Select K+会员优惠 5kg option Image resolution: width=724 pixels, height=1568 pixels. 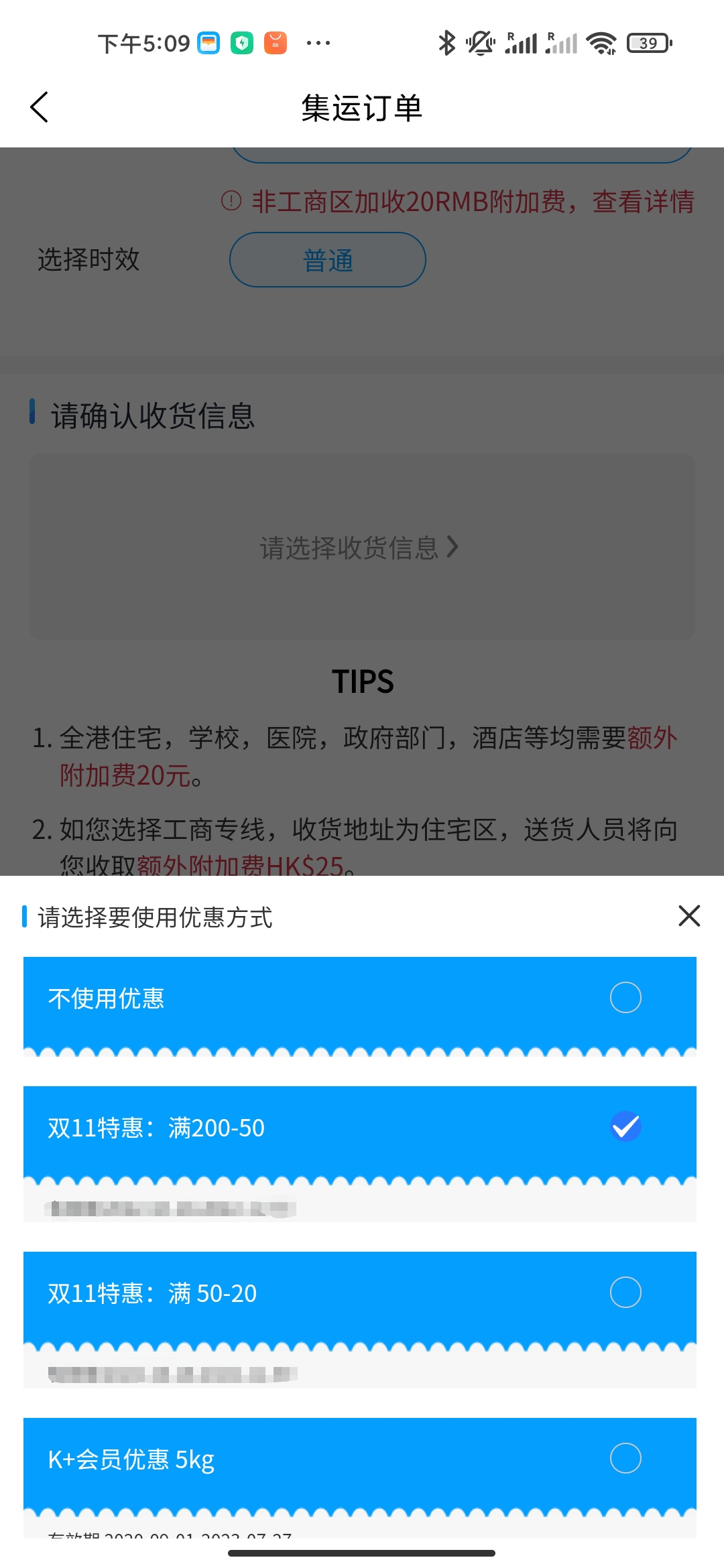pyautogui.click(x=625, y=1458)
